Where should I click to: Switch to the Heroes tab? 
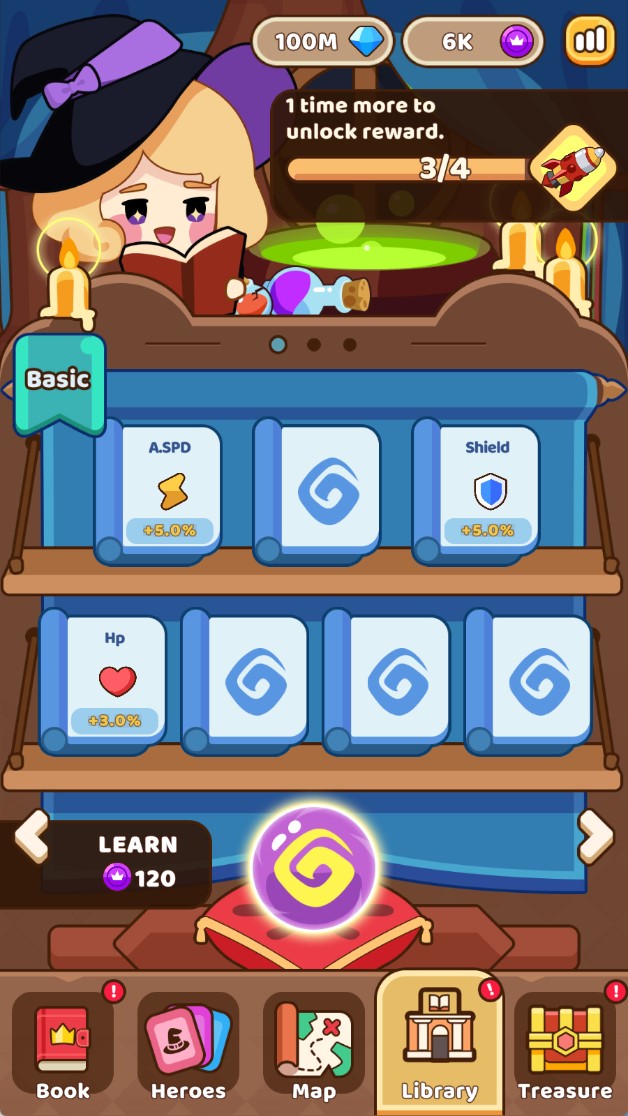coord(188,1050)
